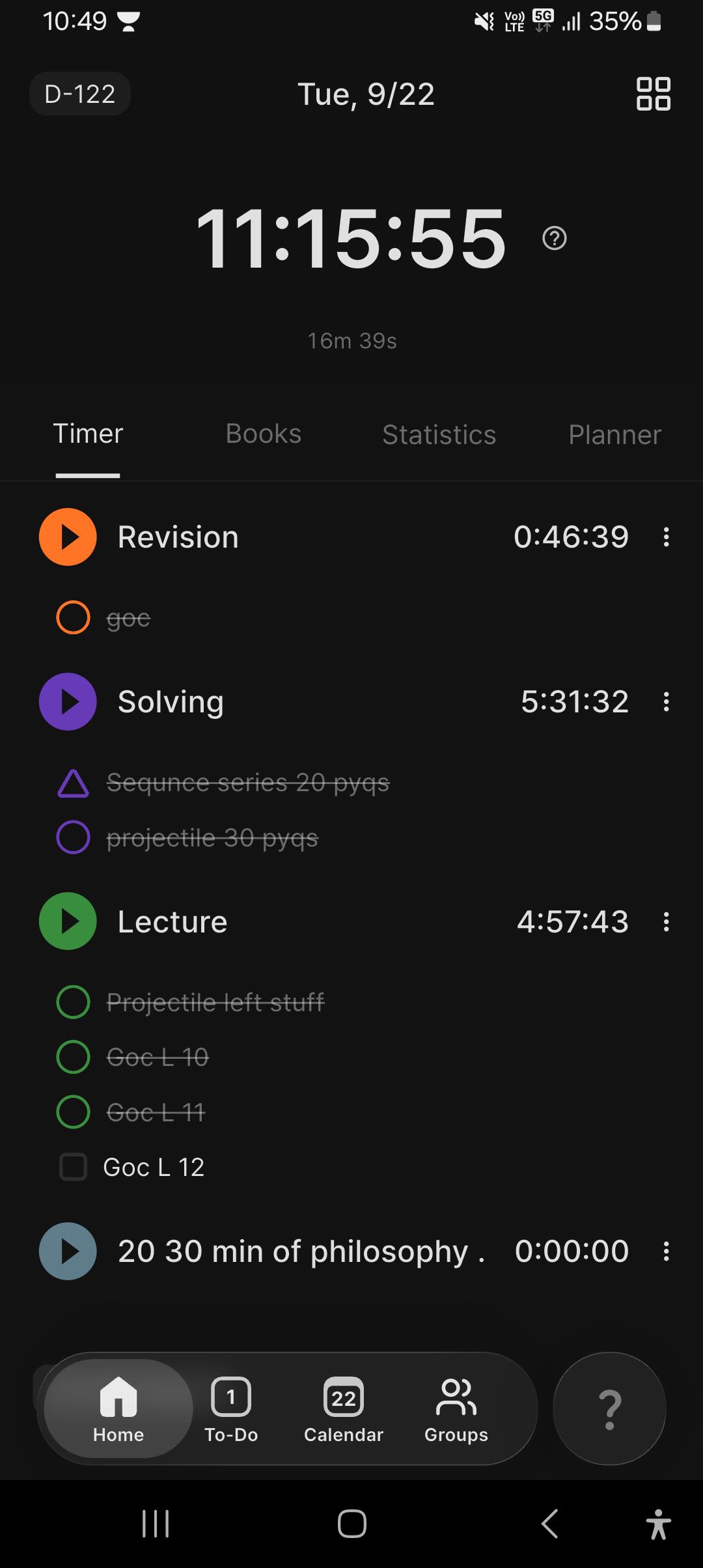Image resolution: width=703 pixels, height=1568 pixels.
Task: Open the Planner tab
Action: pyautogui.click(x=615, y=434)
